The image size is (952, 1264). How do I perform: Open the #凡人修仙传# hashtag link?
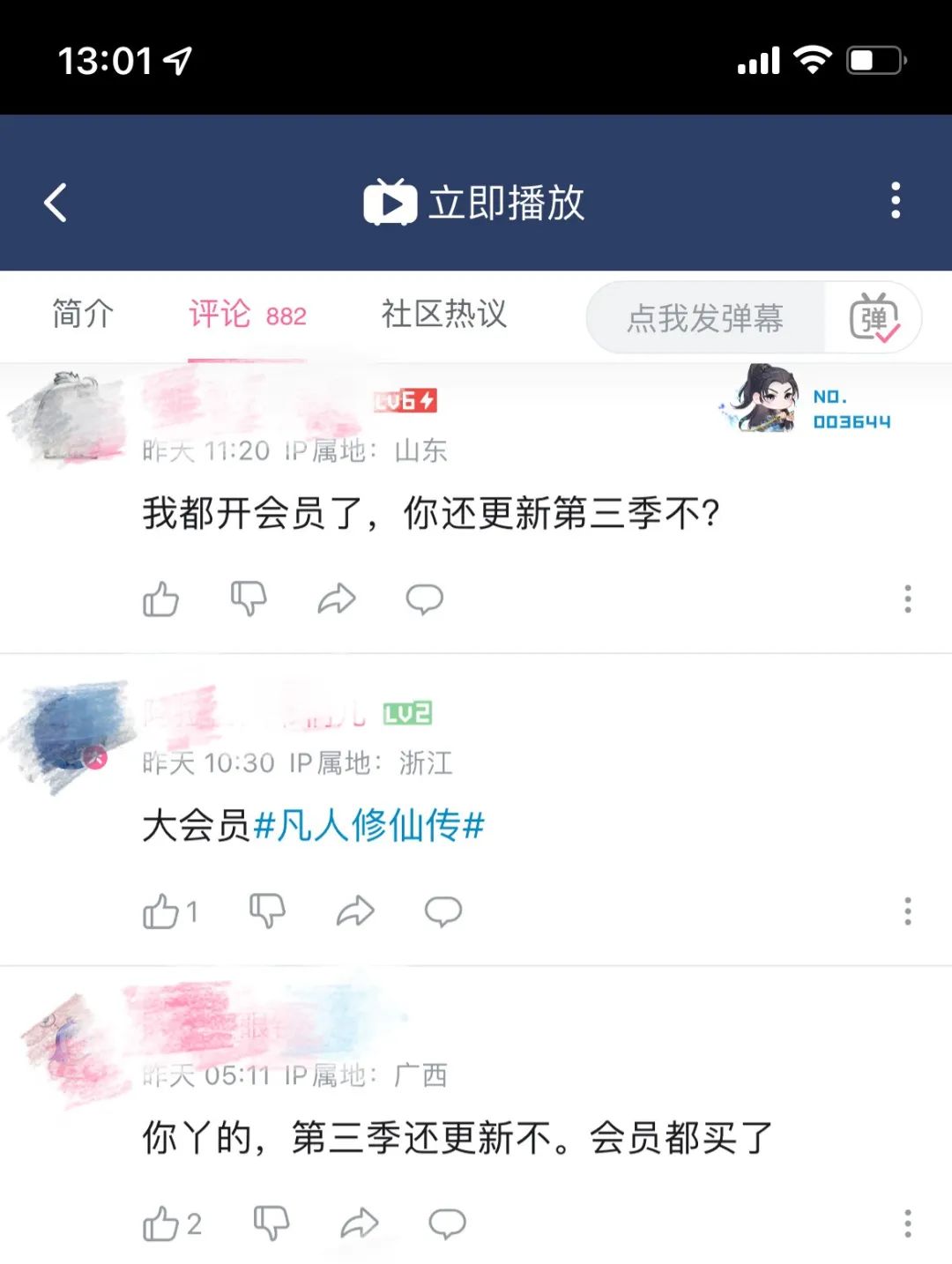click(368, 826)
